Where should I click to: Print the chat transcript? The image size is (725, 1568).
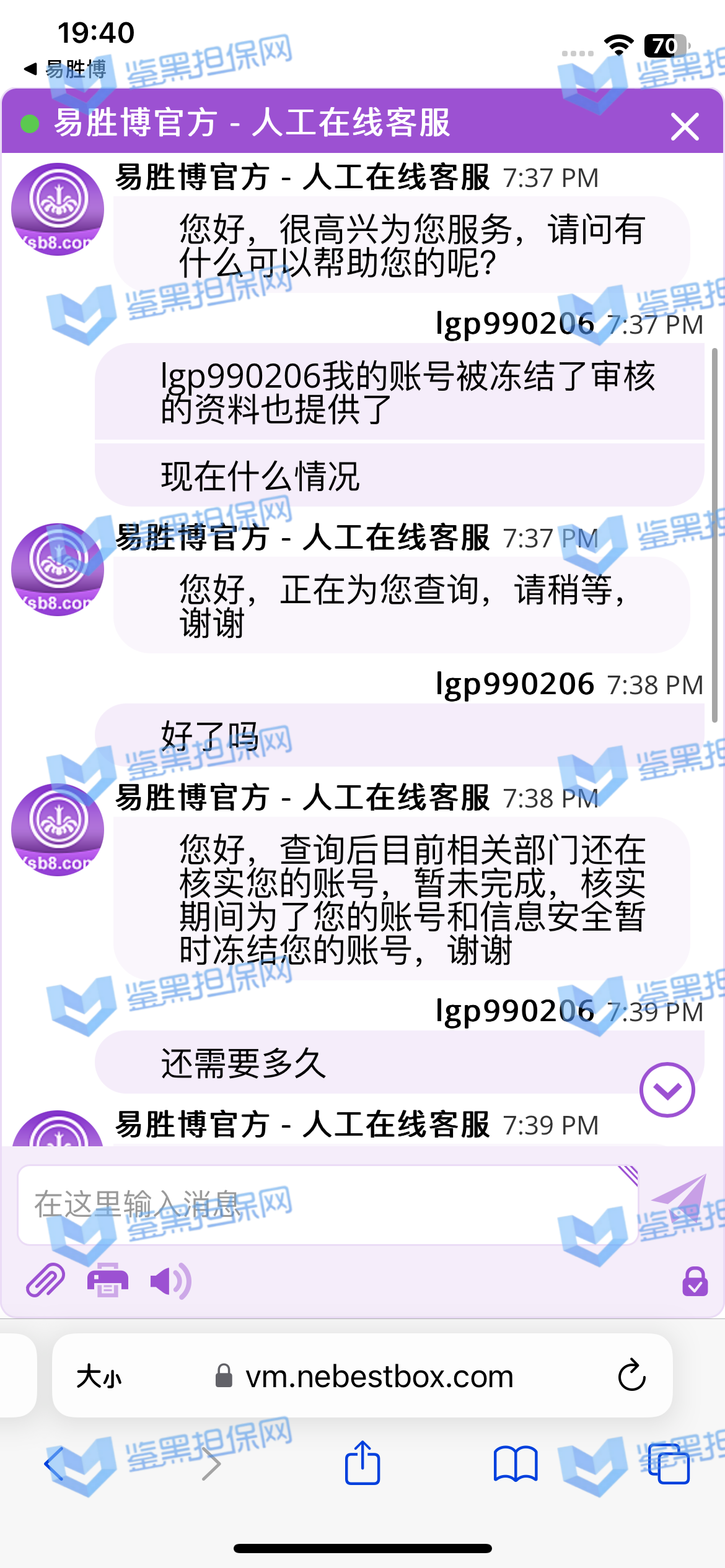coord(108,1281)
